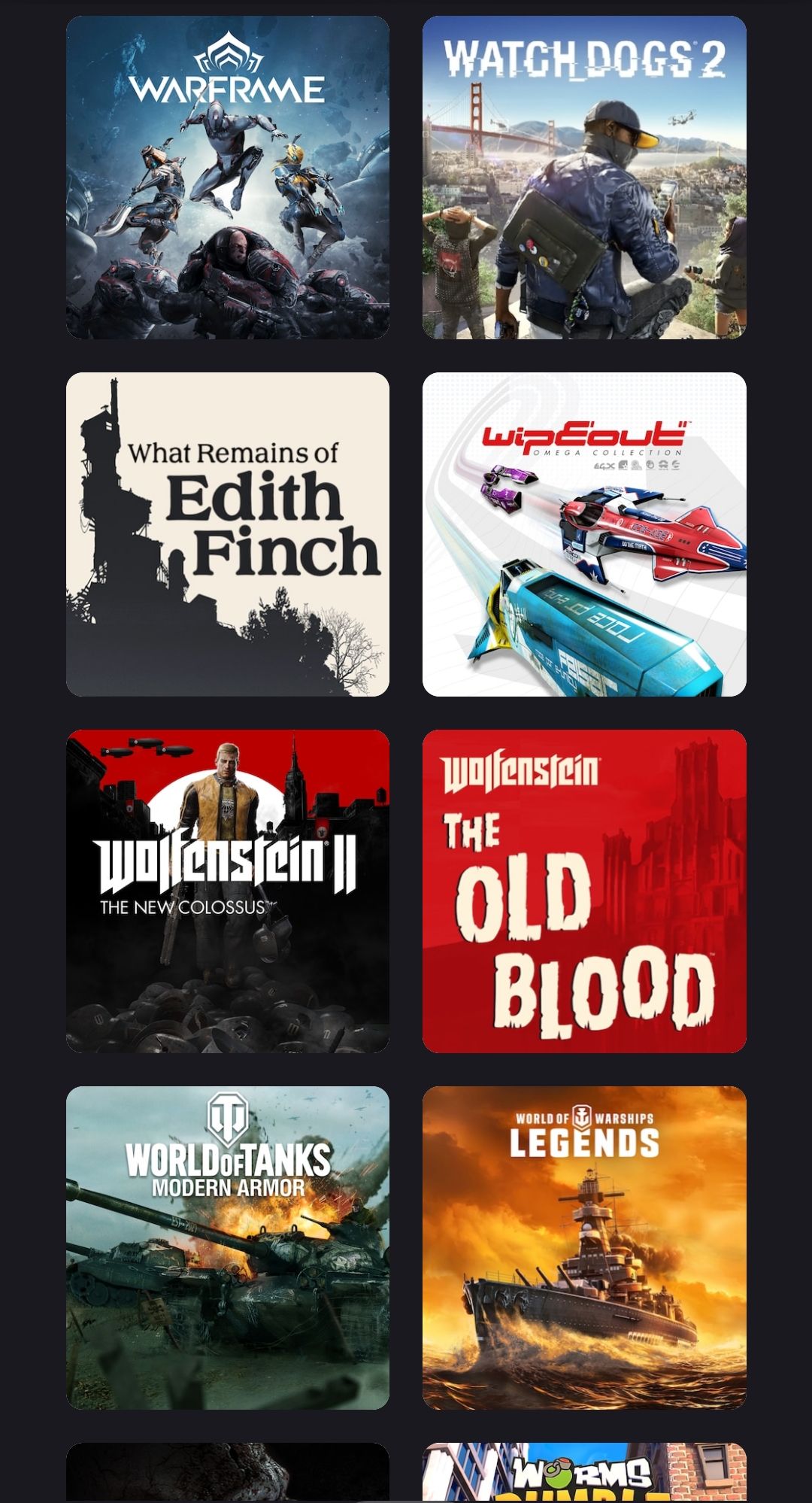
Task: Open Wipeout Omega Collection tile
Action: [584, 534]
